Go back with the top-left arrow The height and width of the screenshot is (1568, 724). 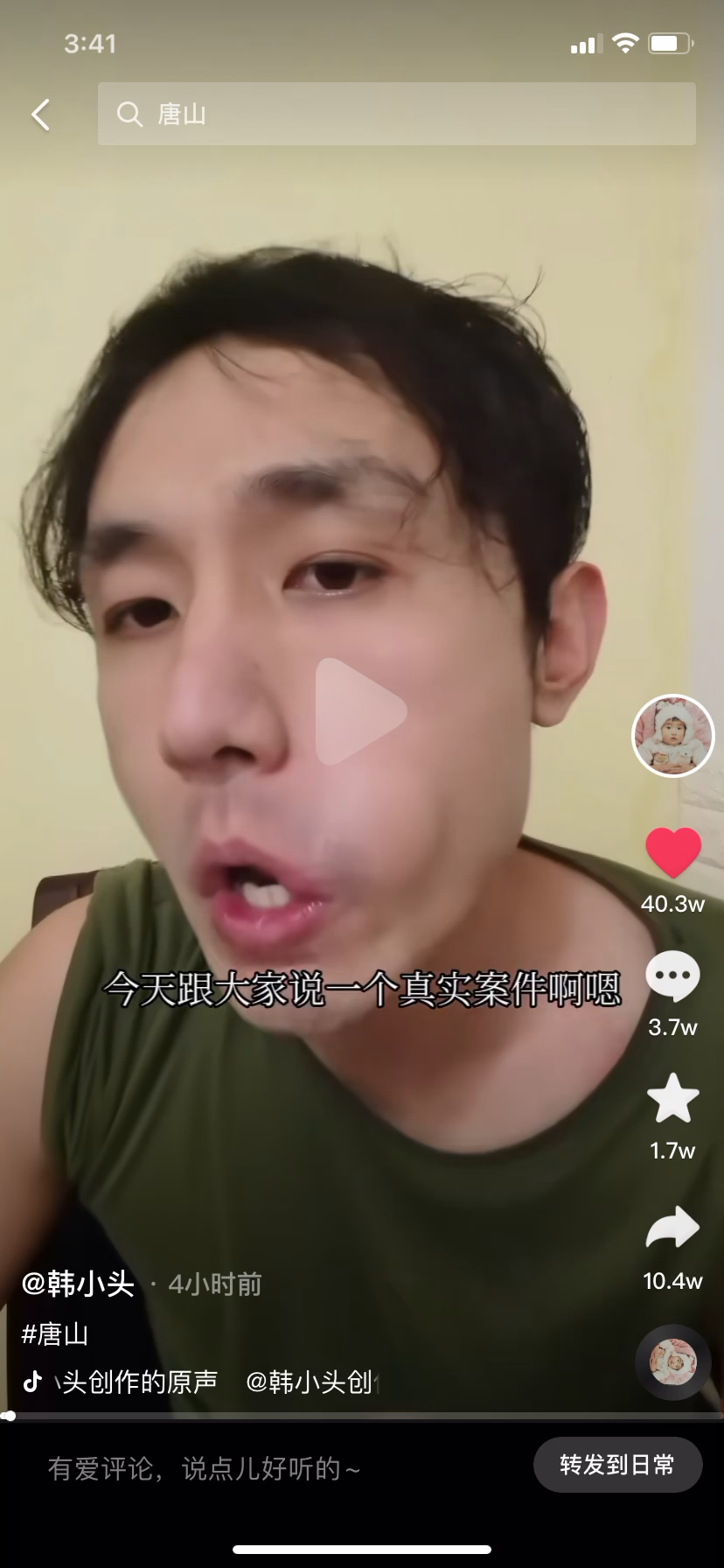[40, 115]
